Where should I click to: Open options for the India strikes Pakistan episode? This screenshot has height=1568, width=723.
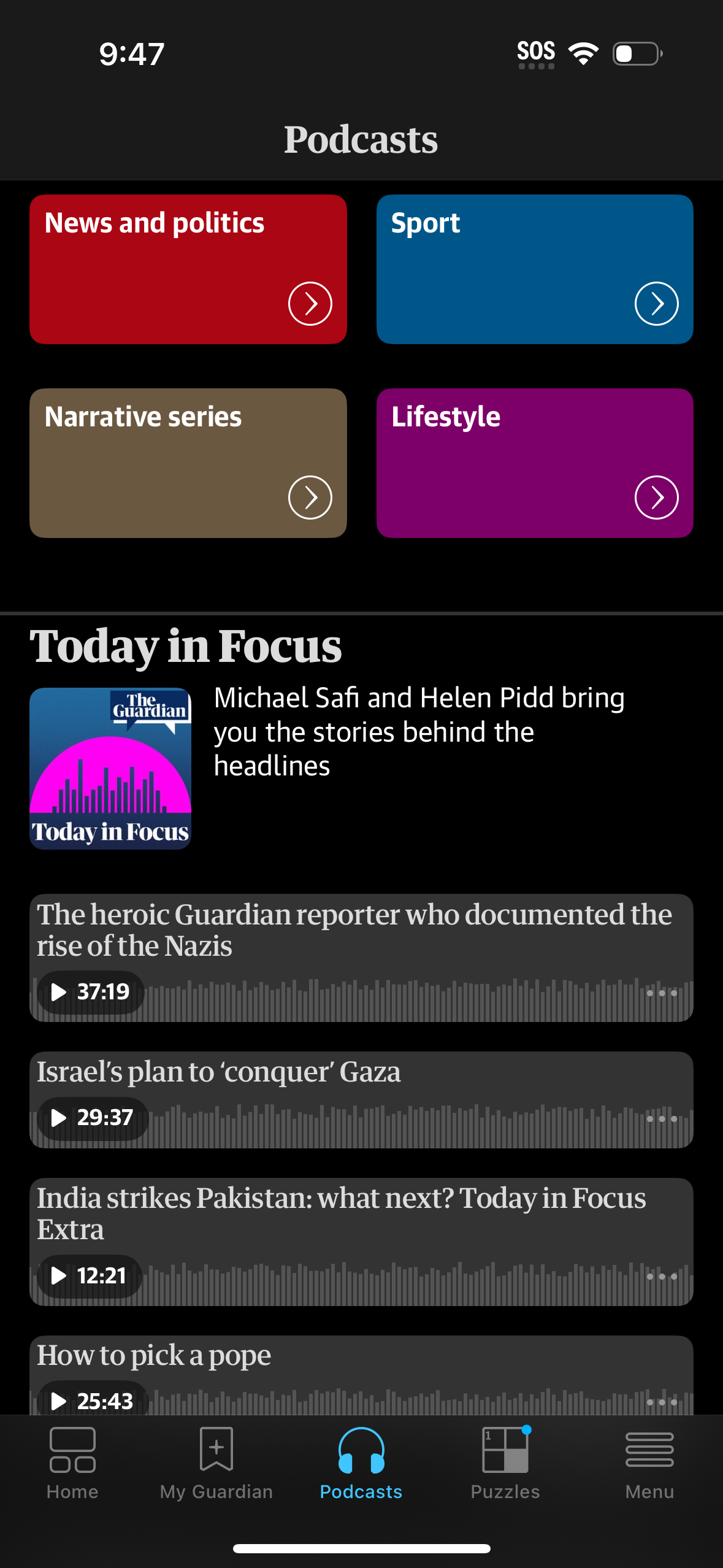coord(663,1277)
